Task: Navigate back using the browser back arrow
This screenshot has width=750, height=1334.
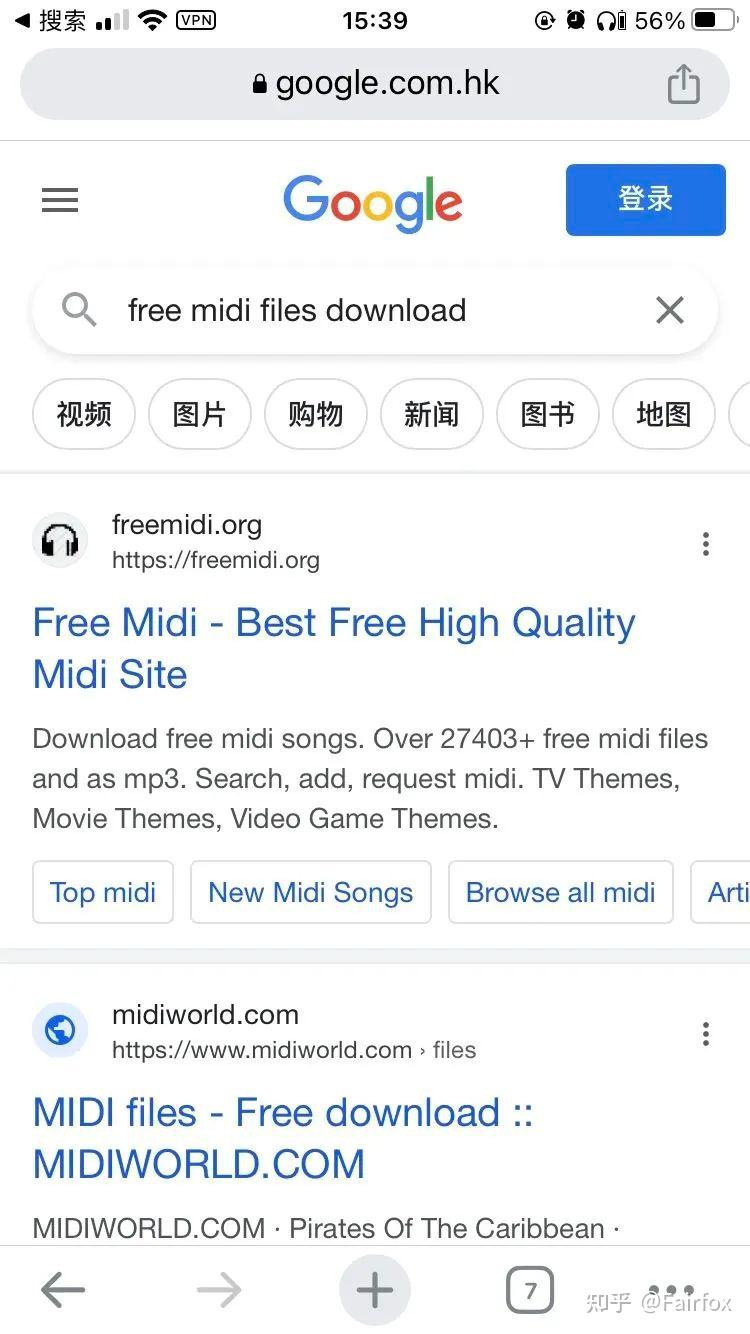Action: [62, 1289]
